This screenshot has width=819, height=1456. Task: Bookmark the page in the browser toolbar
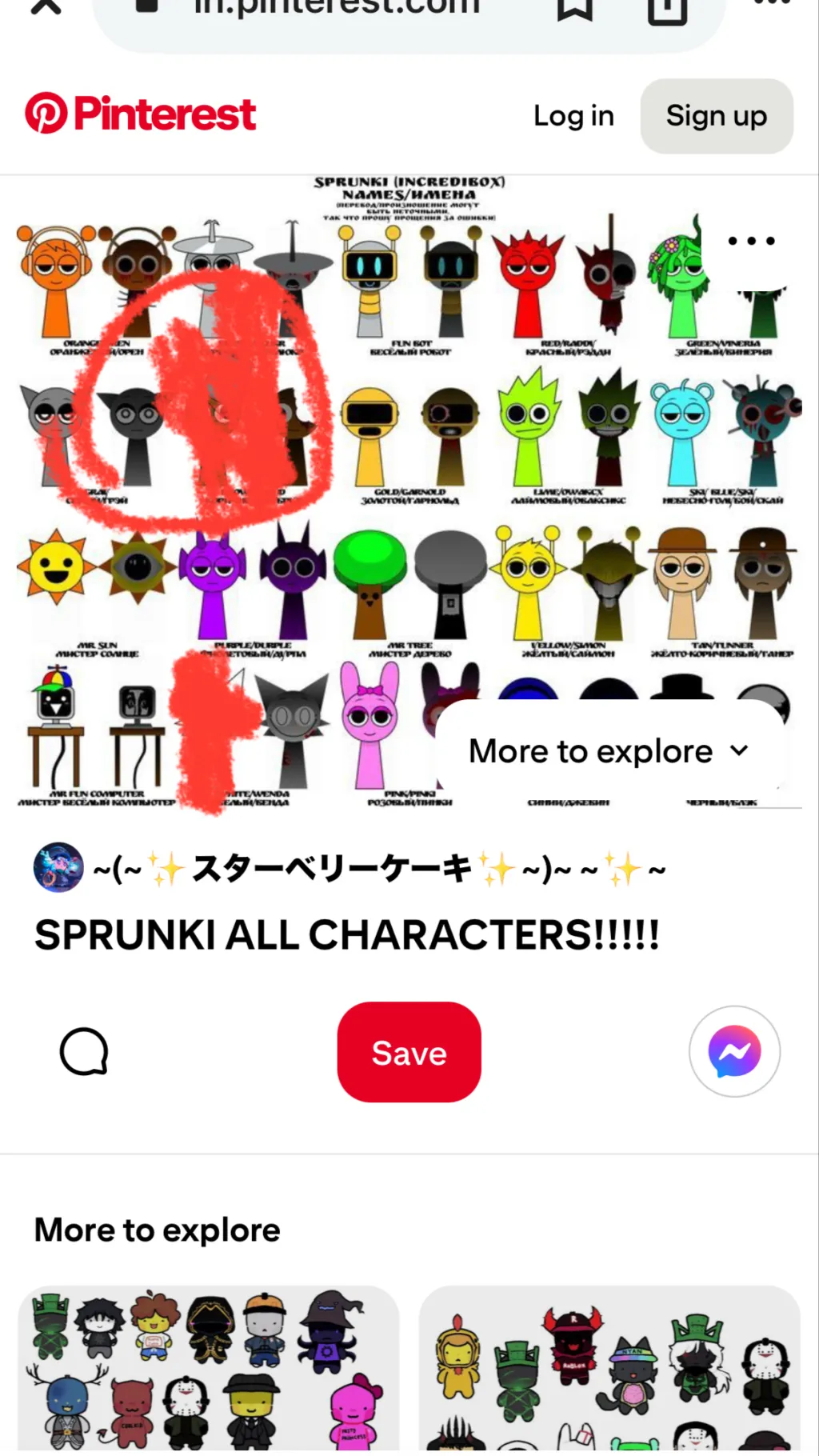pyautogui.click(x=574, y=6)
